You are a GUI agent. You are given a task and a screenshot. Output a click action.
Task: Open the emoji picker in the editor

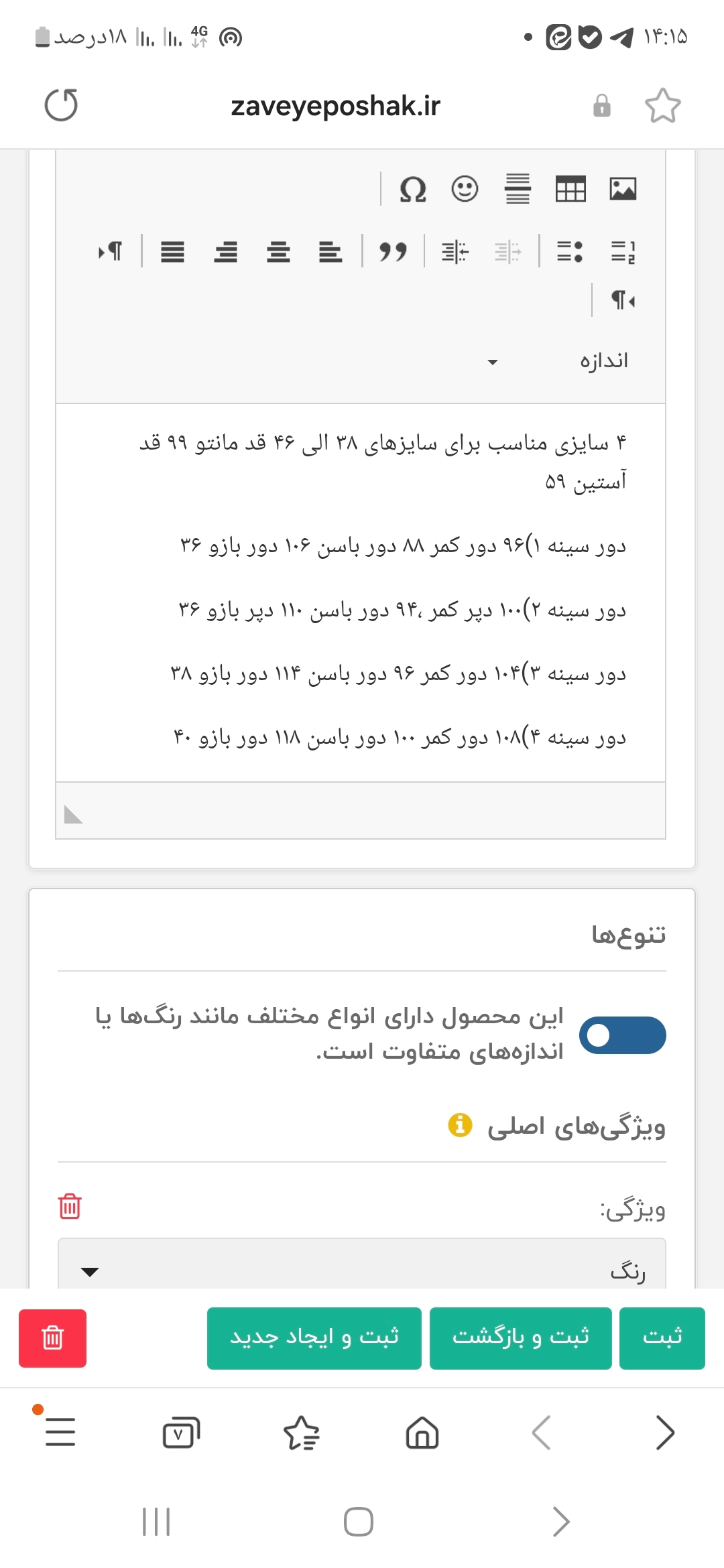point(465,189)
